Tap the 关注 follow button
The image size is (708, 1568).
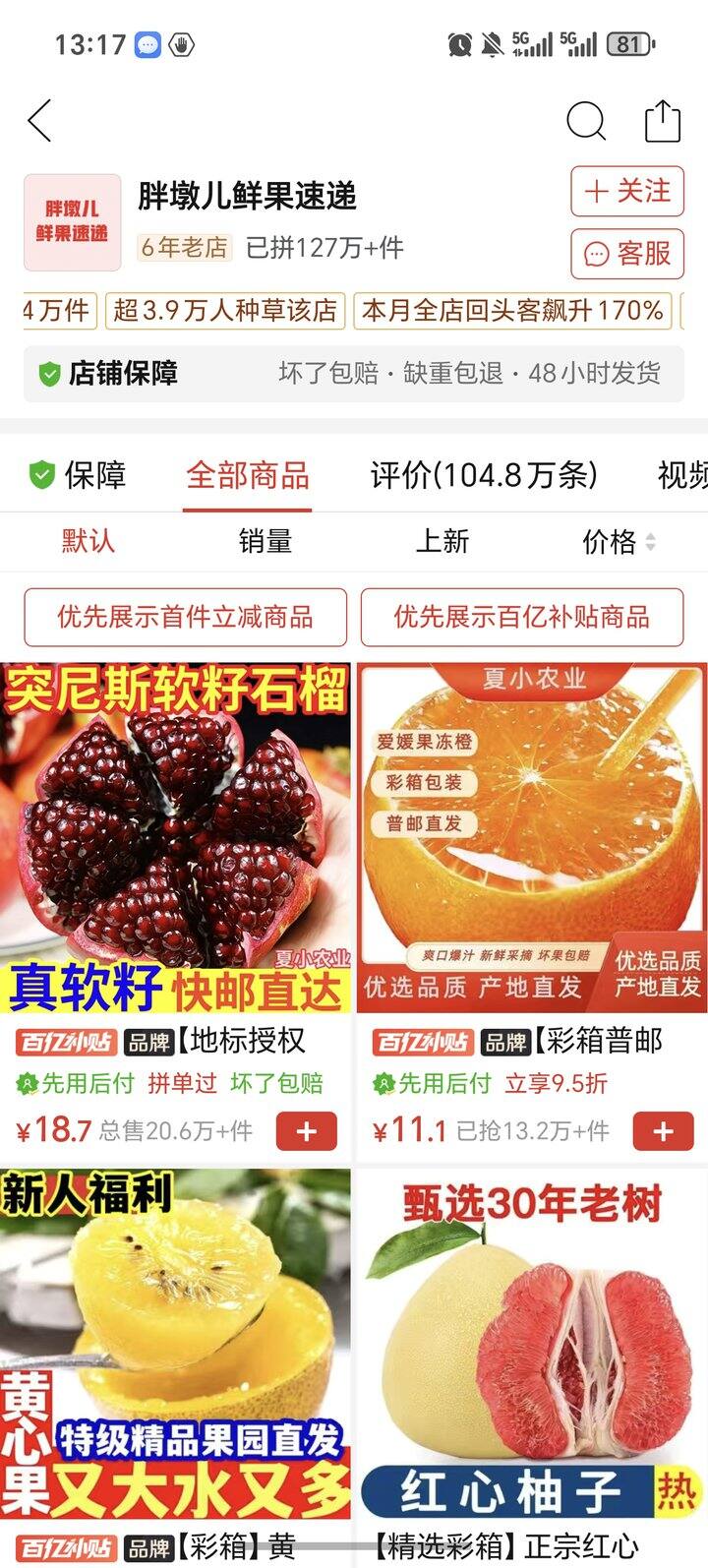[x=625, y=193]
